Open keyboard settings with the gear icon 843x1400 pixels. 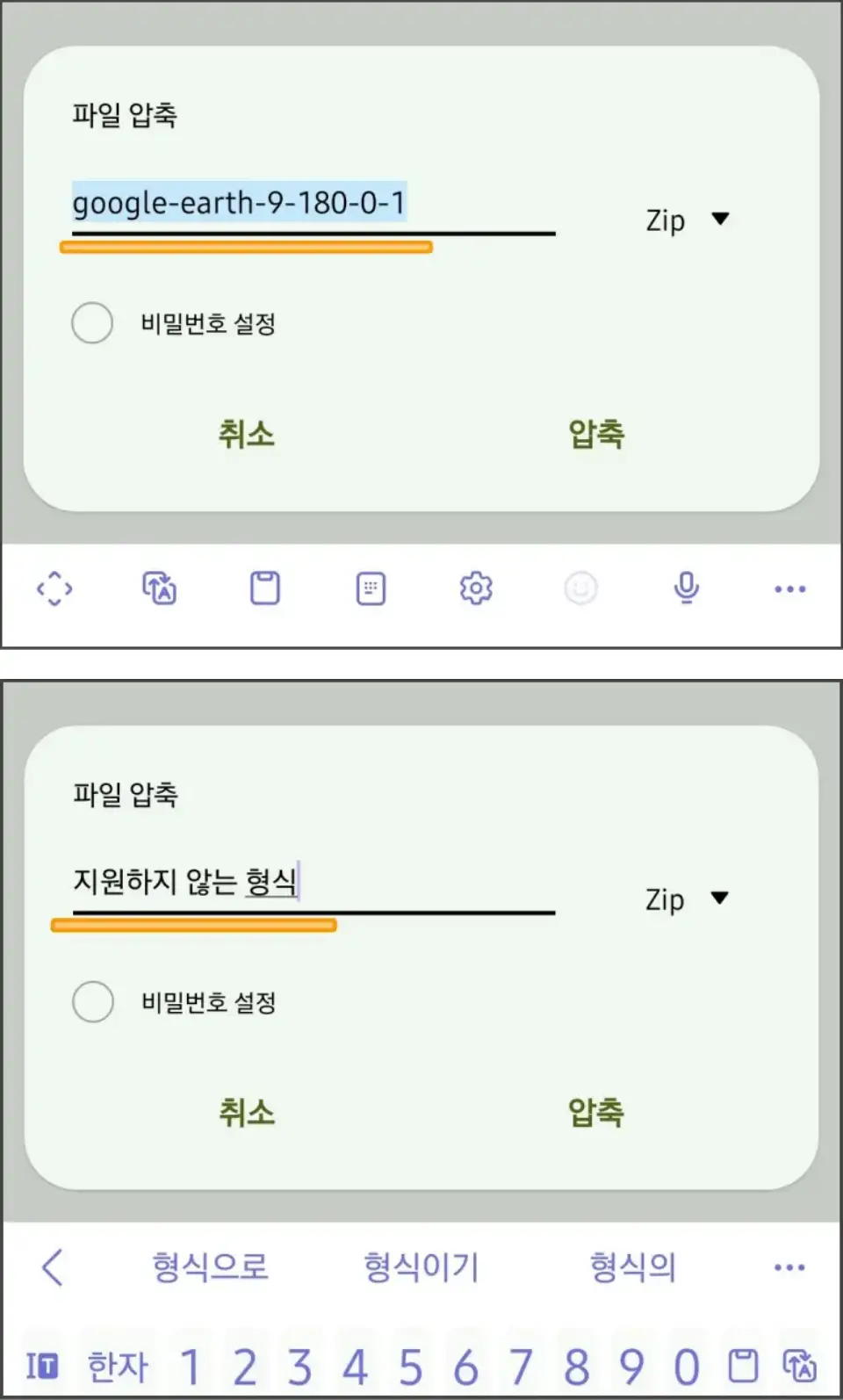(x=476, y=588)
